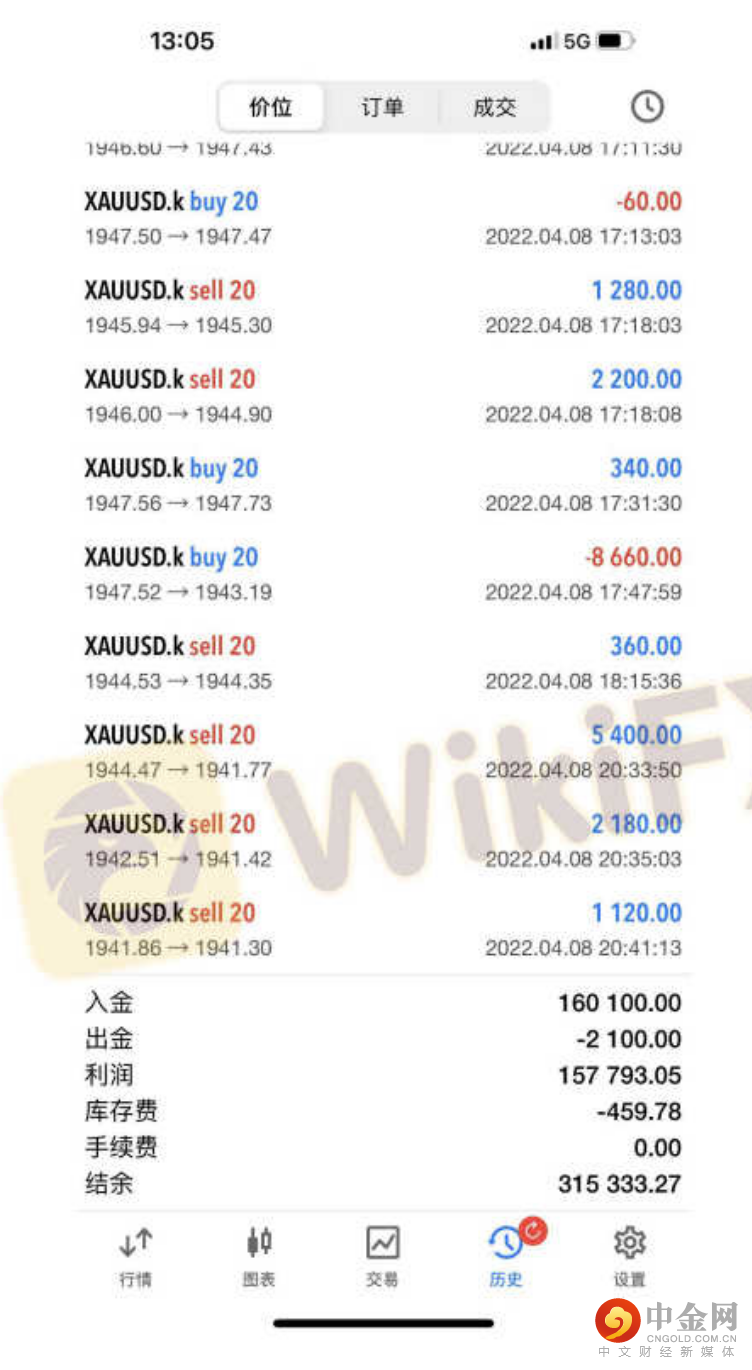Screen dimensions: 752x1370
Task: Open the clock history period icon
Action: (647, 106)
